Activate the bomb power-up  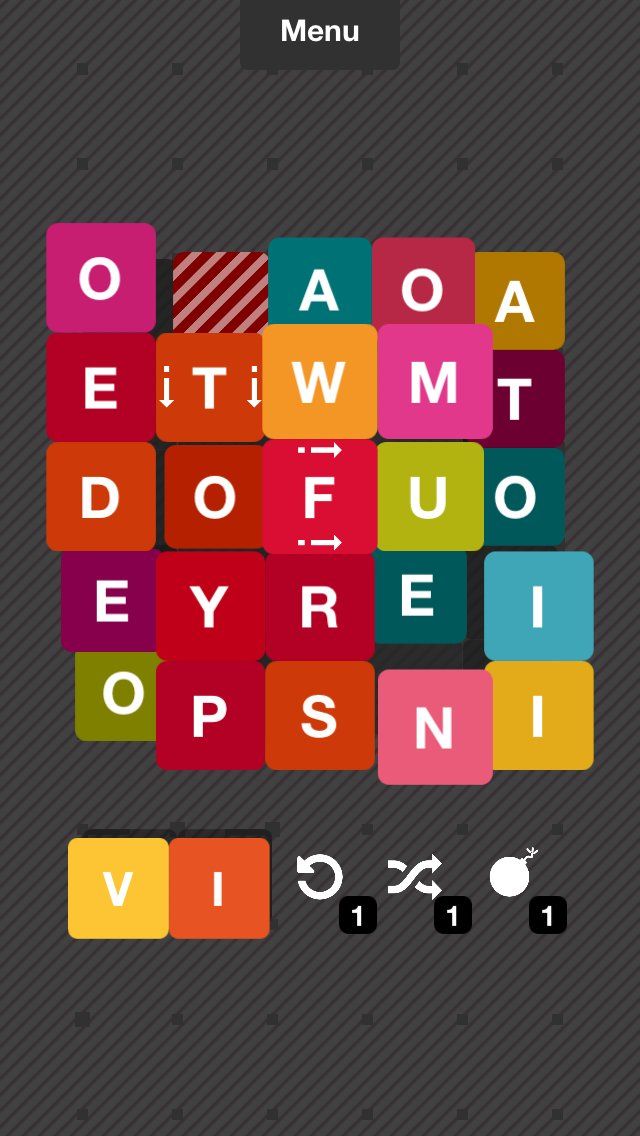pos(510,876)
